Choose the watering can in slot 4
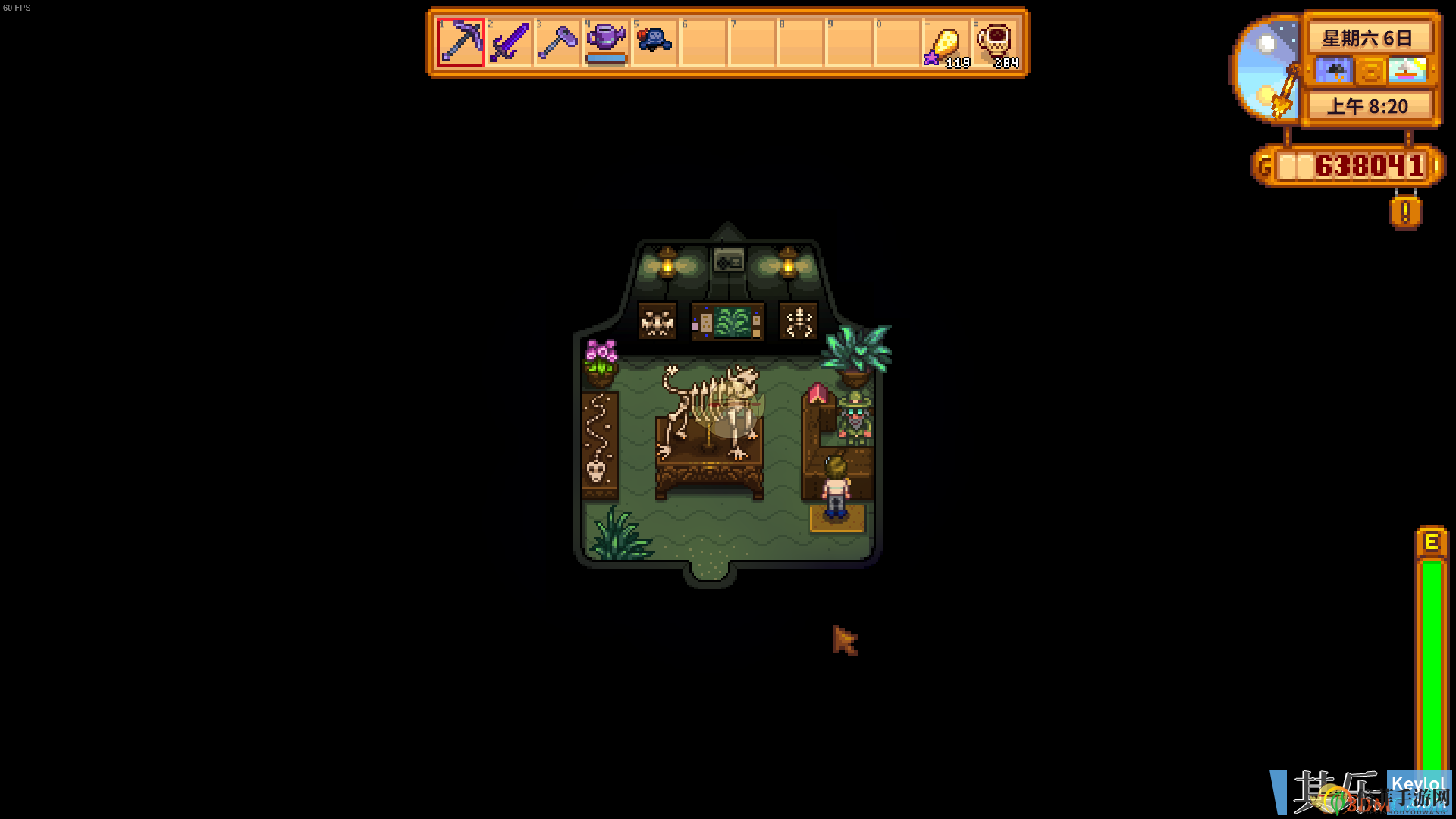The width and height of the screenshot is (1456, 819). (x=607, y=42)
